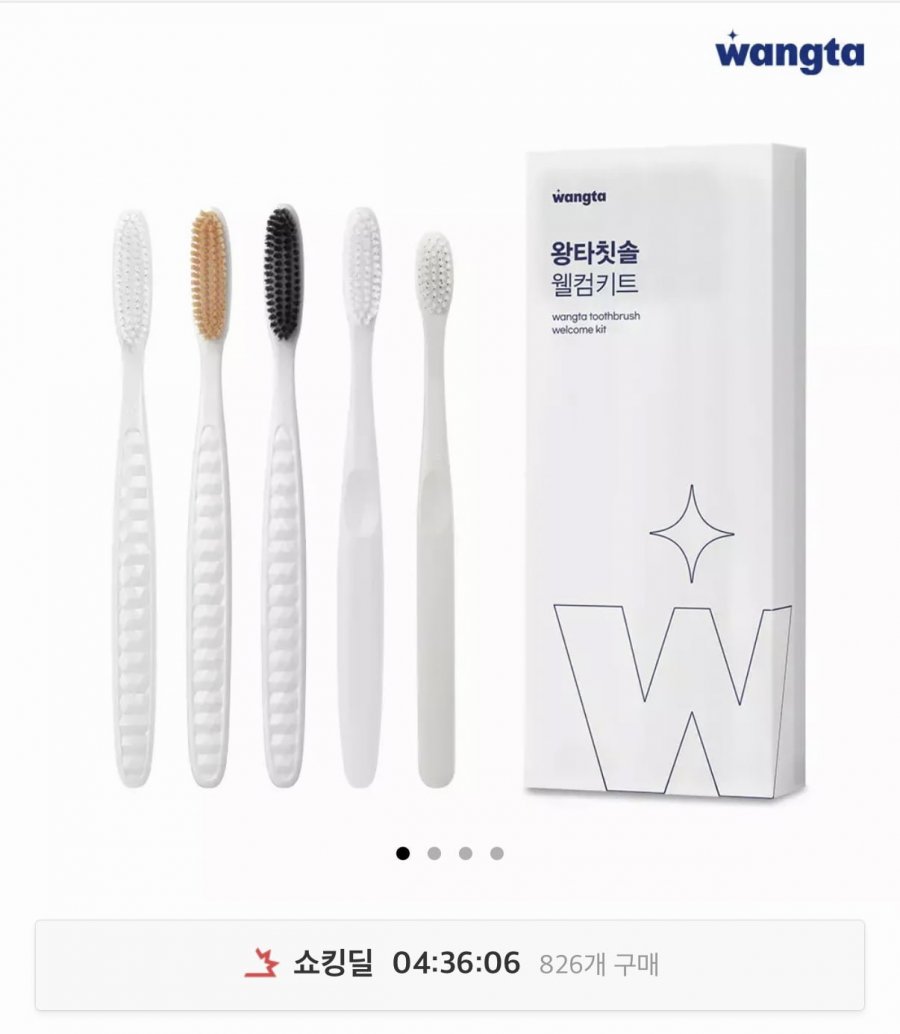The height and width of the screenshot is (1034, 900).
Task: Jump to the second image indicator dot
Action: click(x=434, y=853)
